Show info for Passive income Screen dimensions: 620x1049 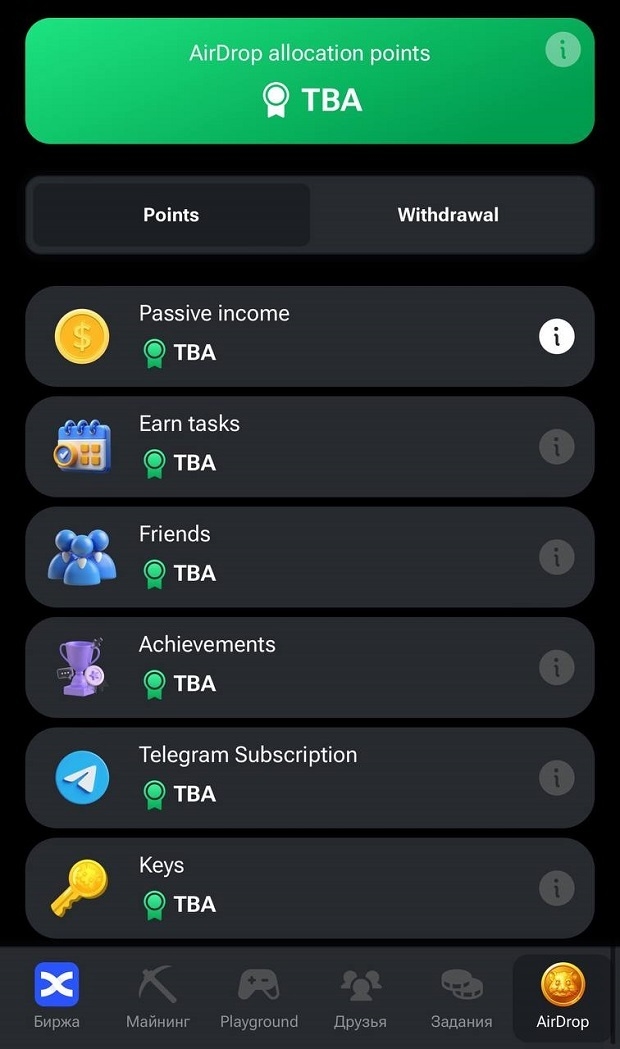click(557, 337)
